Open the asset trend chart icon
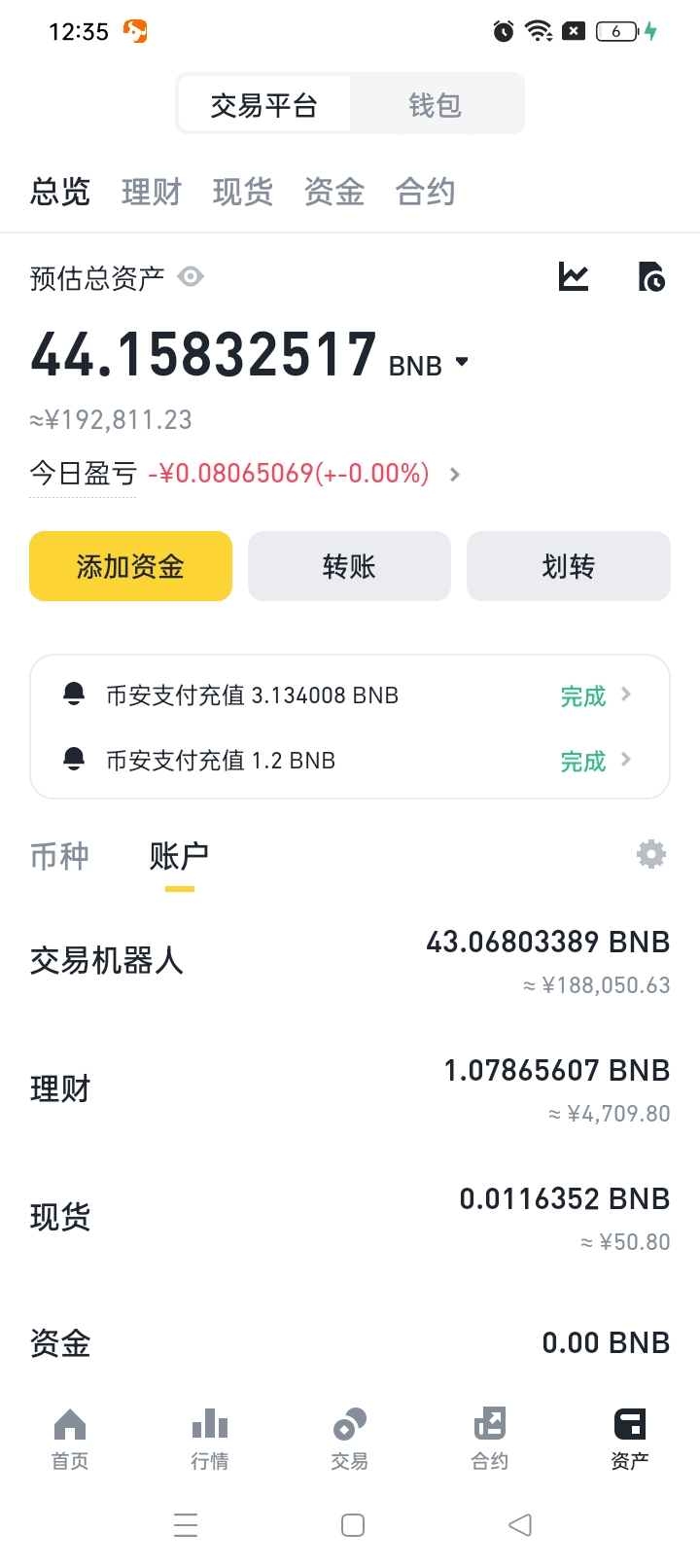700x1568 pixels. tap(574, 277)
